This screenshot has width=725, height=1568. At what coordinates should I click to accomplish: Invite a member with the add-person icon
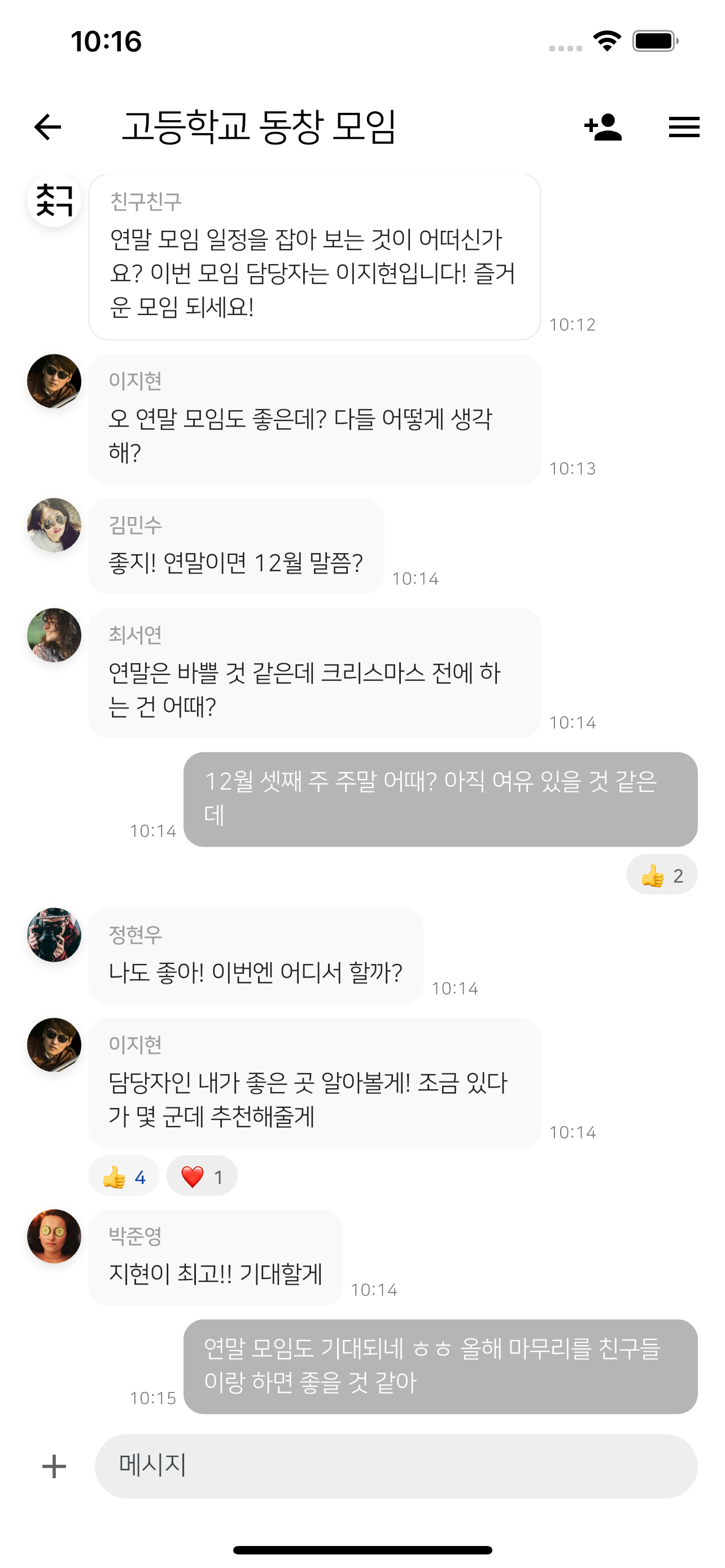point(602,126)
